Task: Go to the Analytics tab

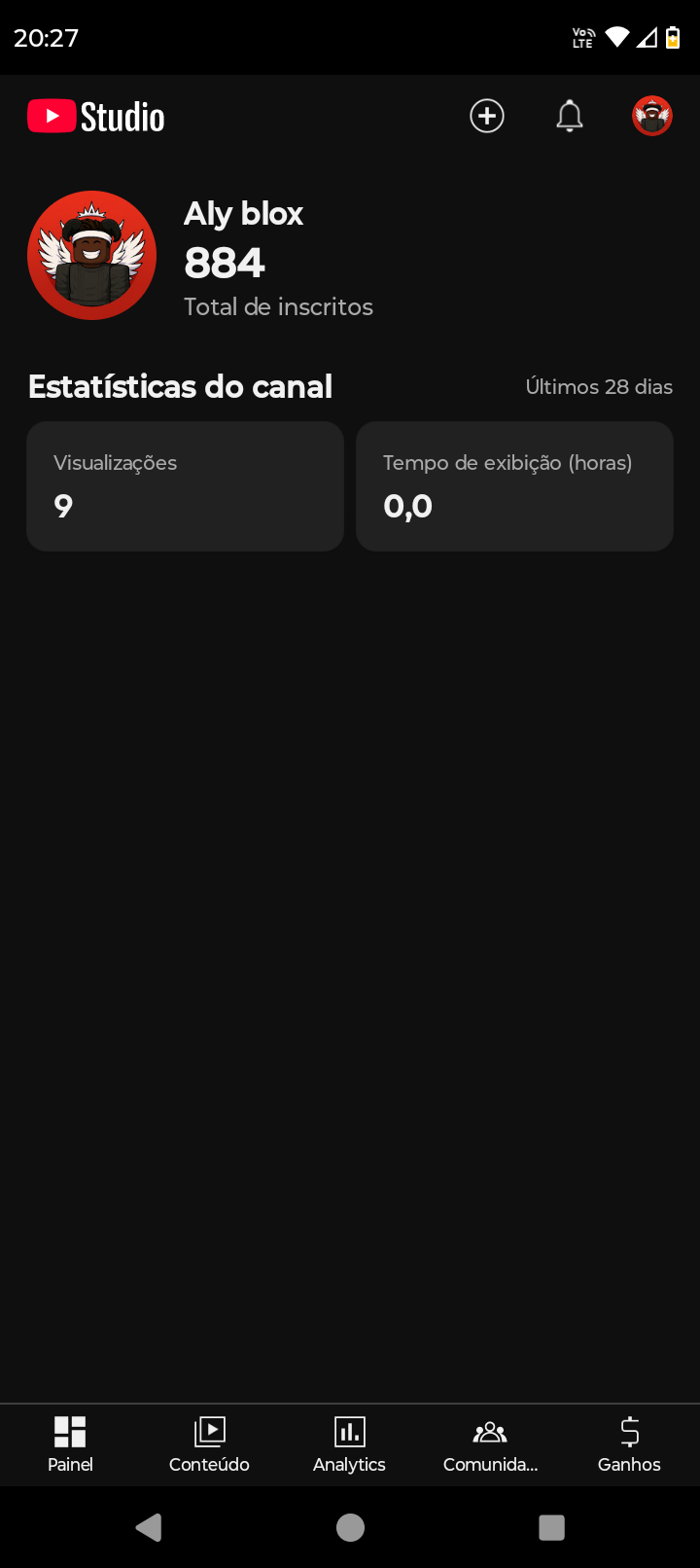Action: (x=349, y=1444)
